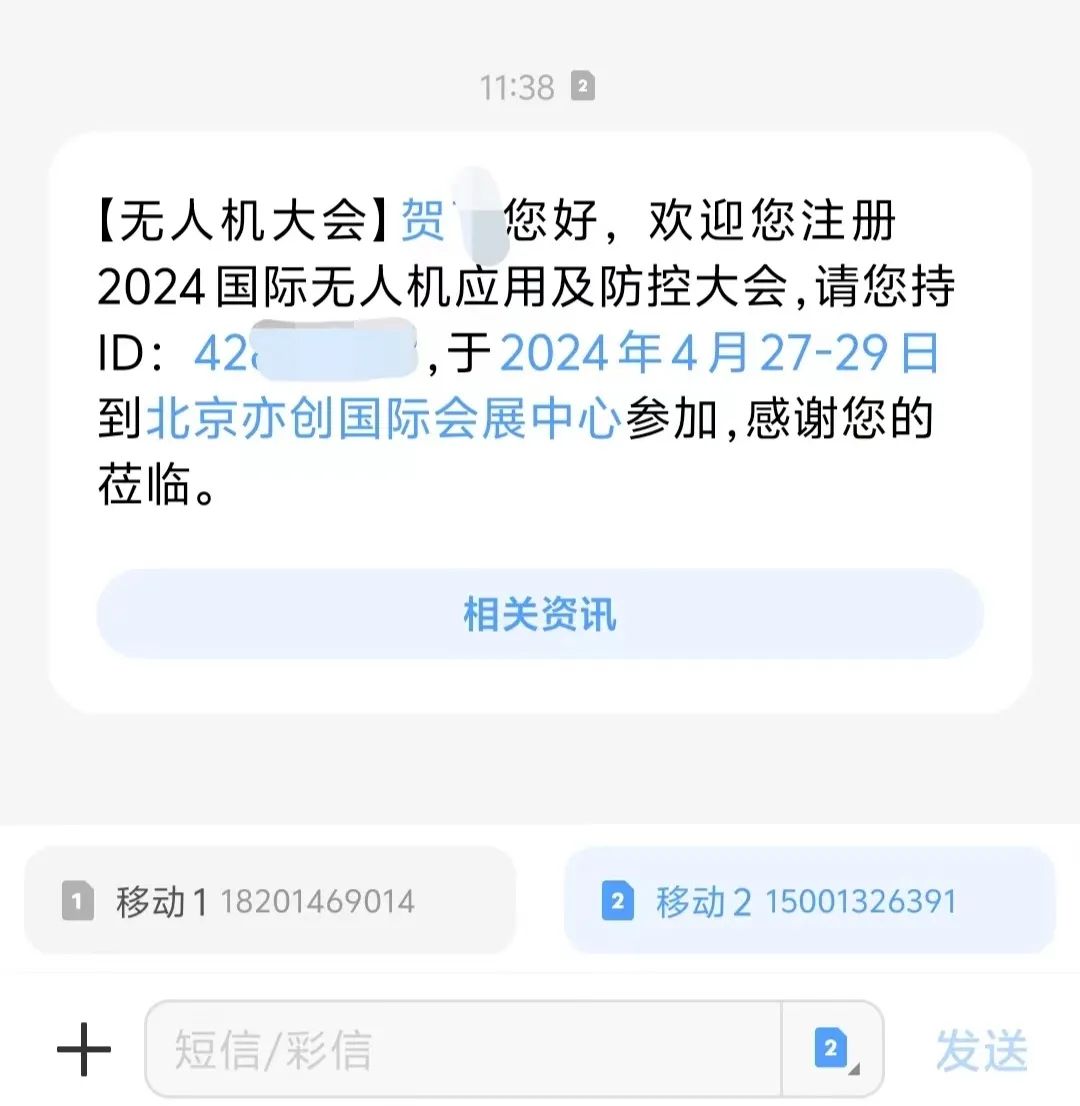
Task: Focus the 短信/彩信 message field
Action: coord(462,1050)
